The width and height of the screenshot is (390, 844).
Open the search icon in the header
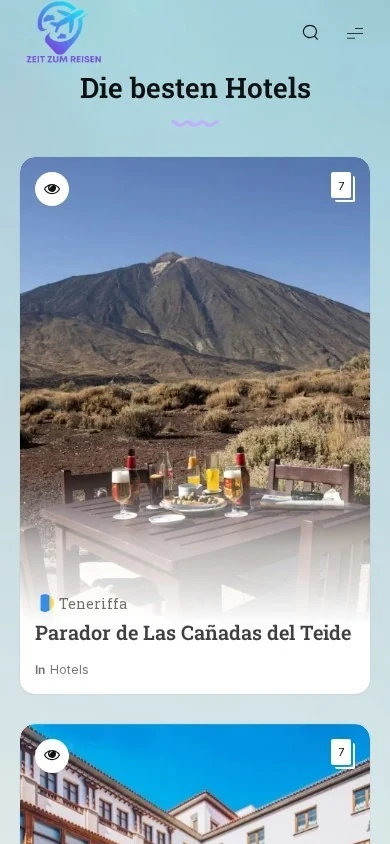tap(310, 33)
